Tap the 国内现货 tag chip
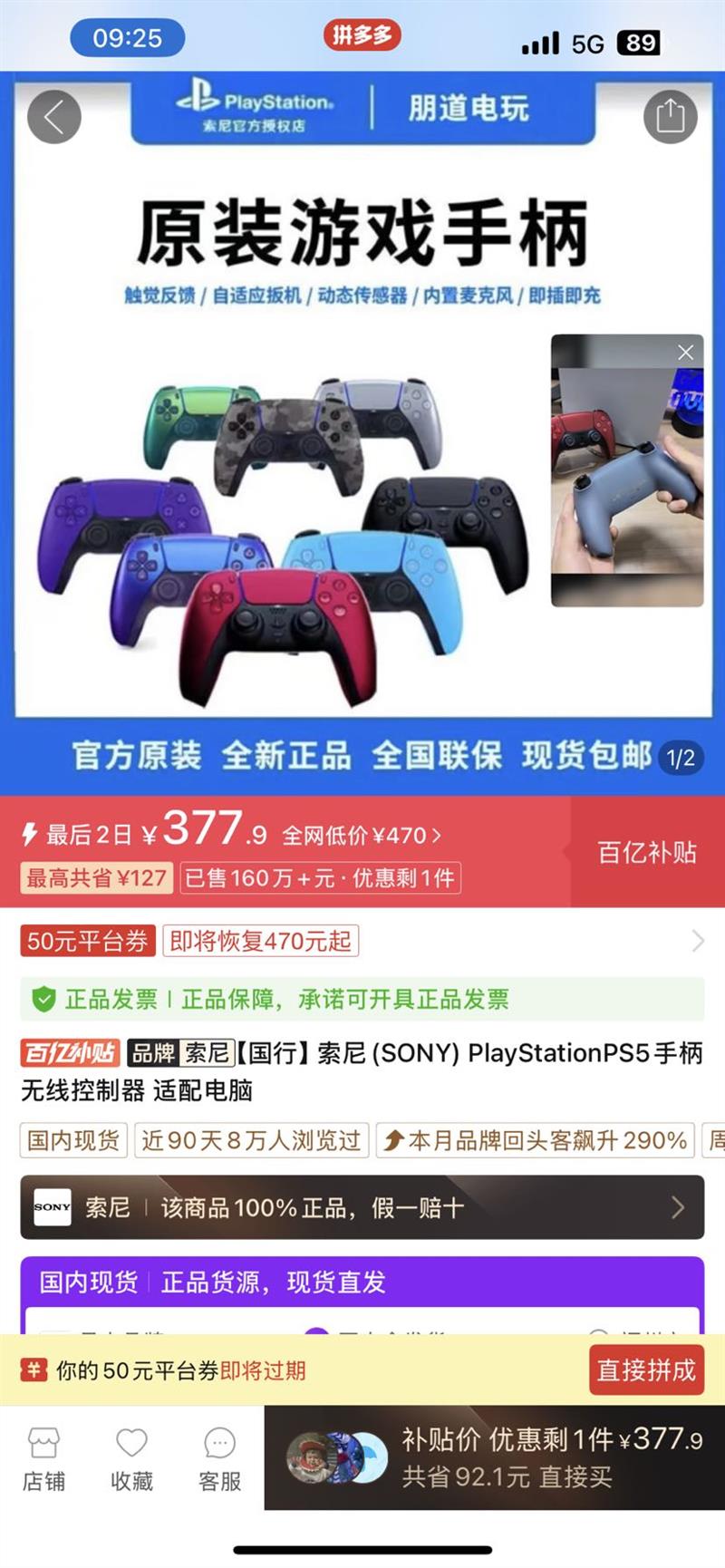The width and height of the screenshot is (725, 1568). tap(73, 1139)
